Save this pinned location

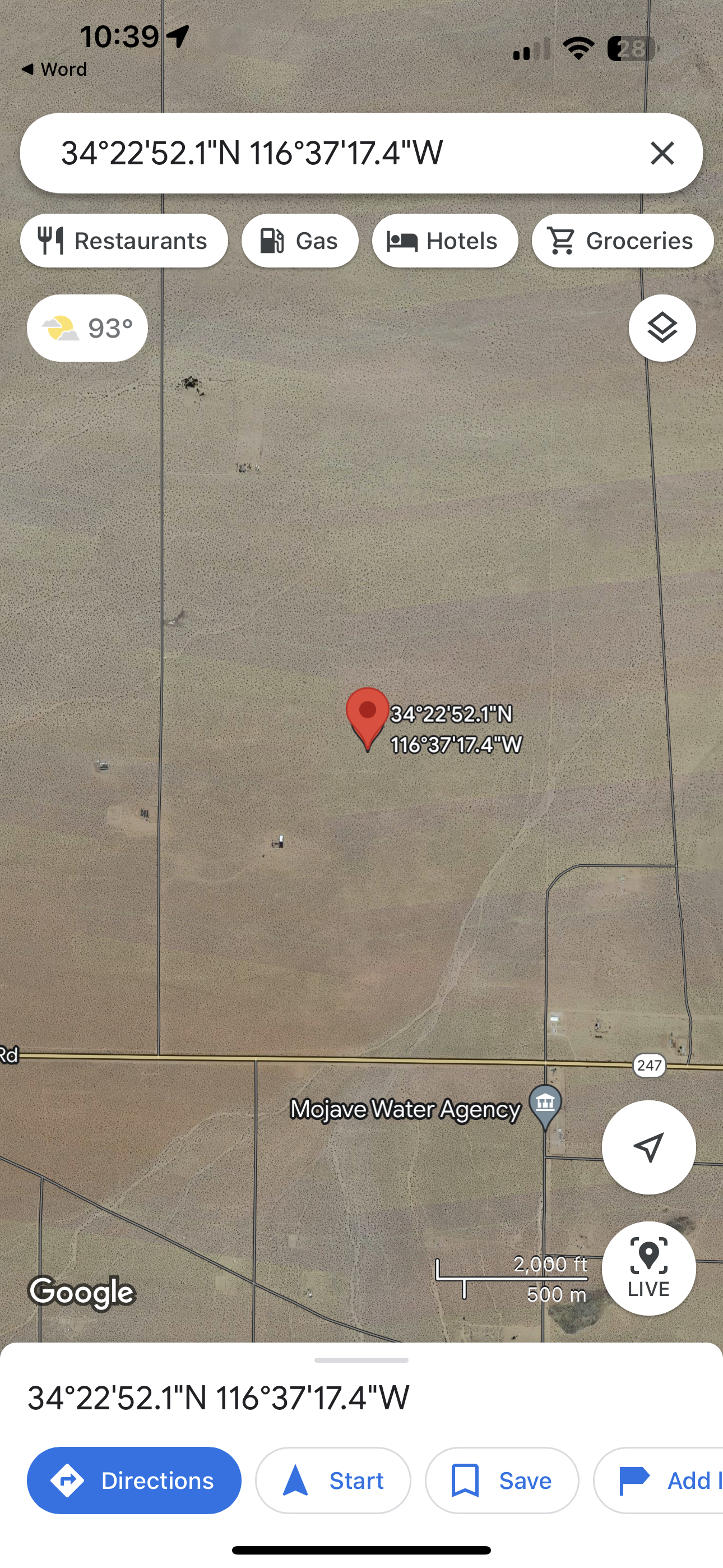coord(502,1480)
